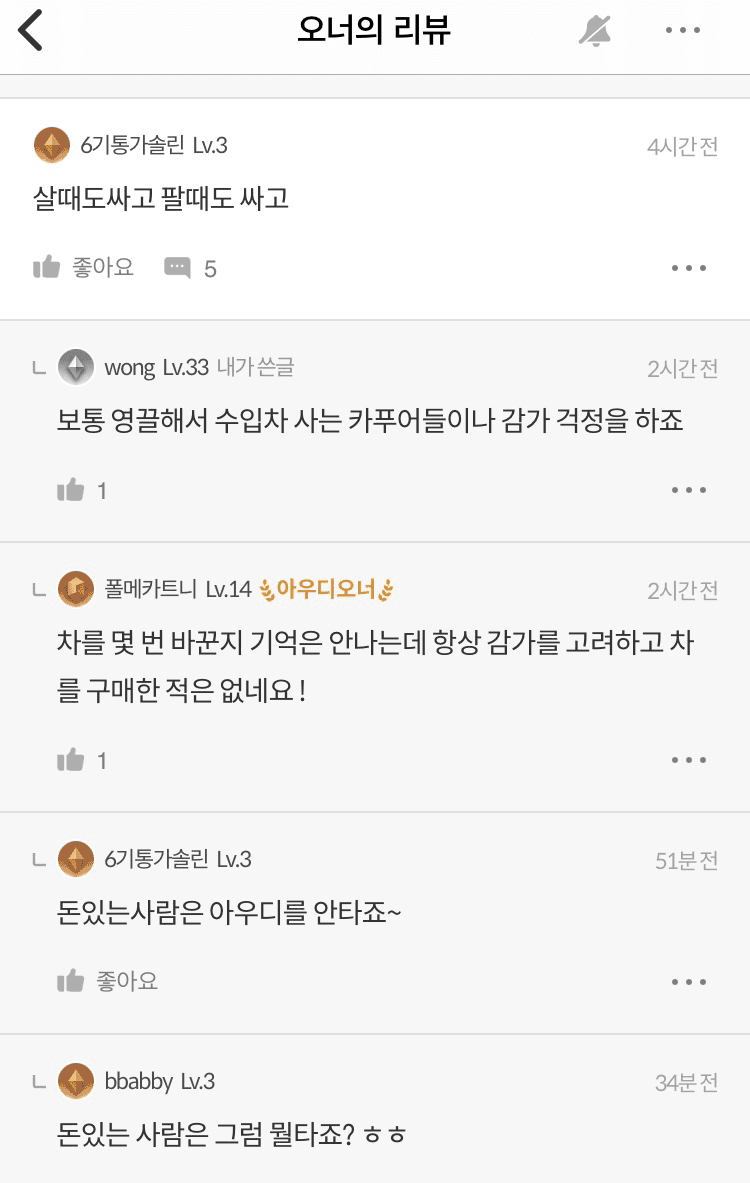Open options menu on 폴메카트니's comment

tap(688, 759)
